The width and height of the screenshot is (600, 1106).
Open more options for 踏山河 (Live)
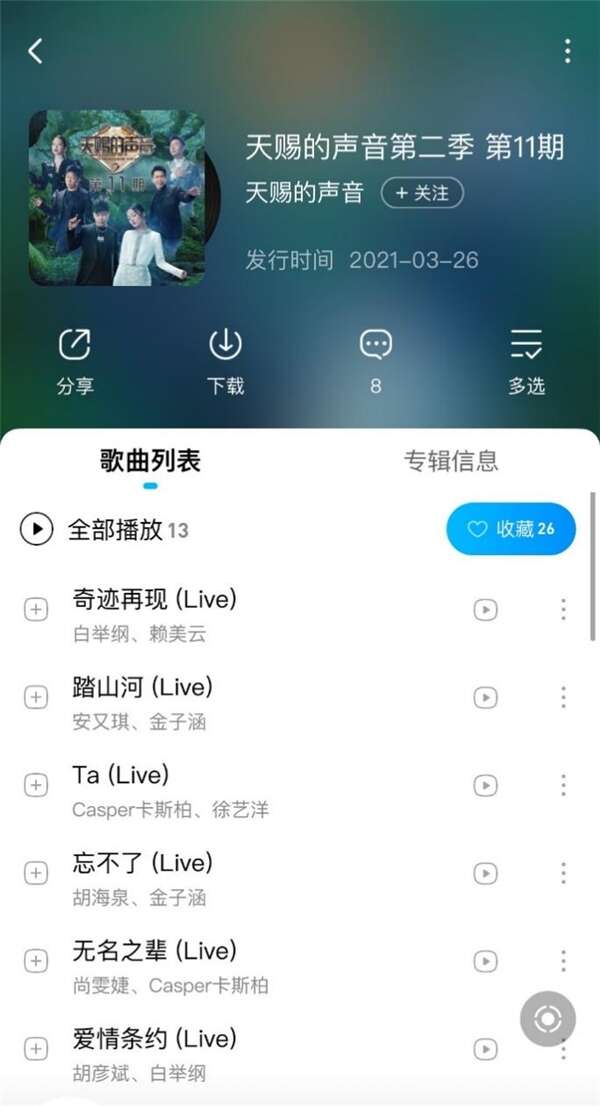(563, 697)
